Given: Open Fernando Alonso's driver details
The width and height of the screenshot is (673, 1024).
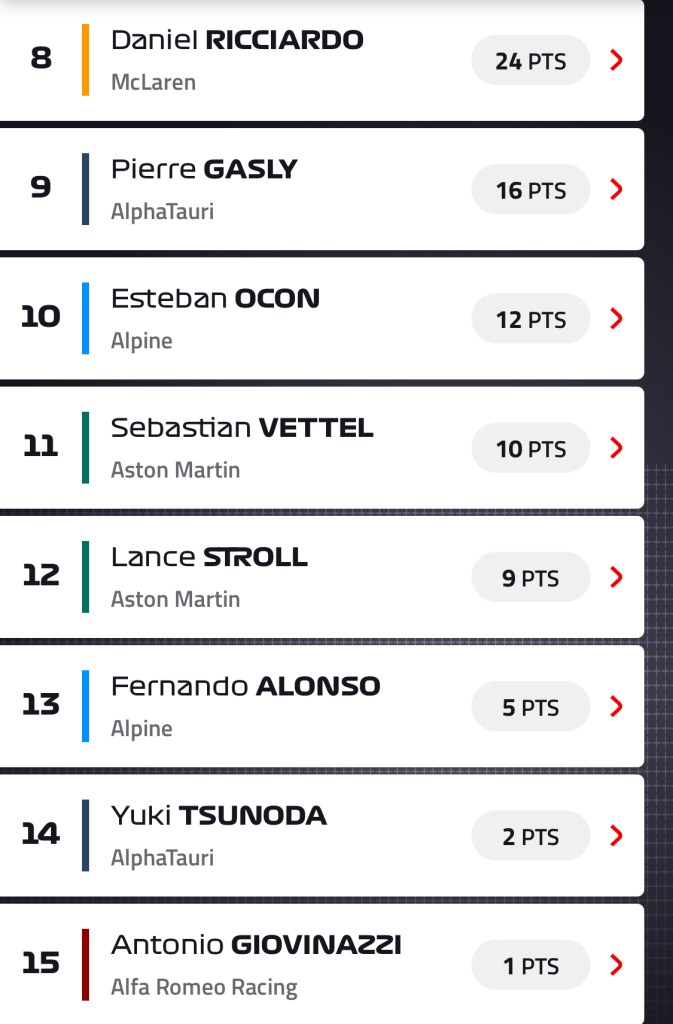Looking at the screenshot, I should pyautogui.click(x=320, y=705).
